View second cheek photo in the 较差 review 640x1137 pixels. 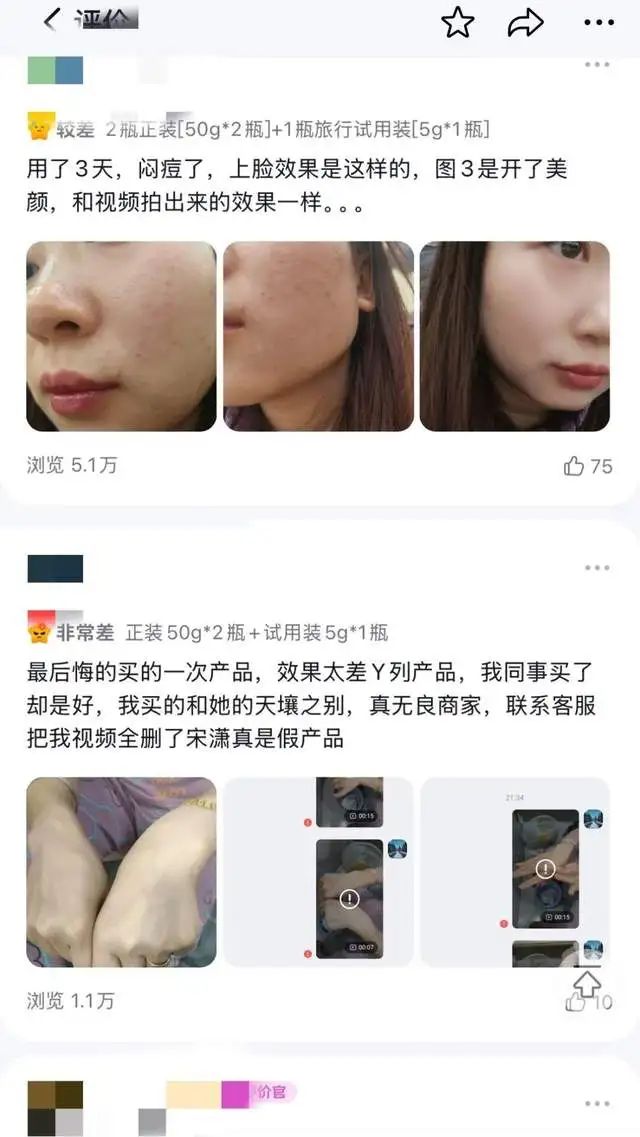pyautogui.click(x=318, y=336)
